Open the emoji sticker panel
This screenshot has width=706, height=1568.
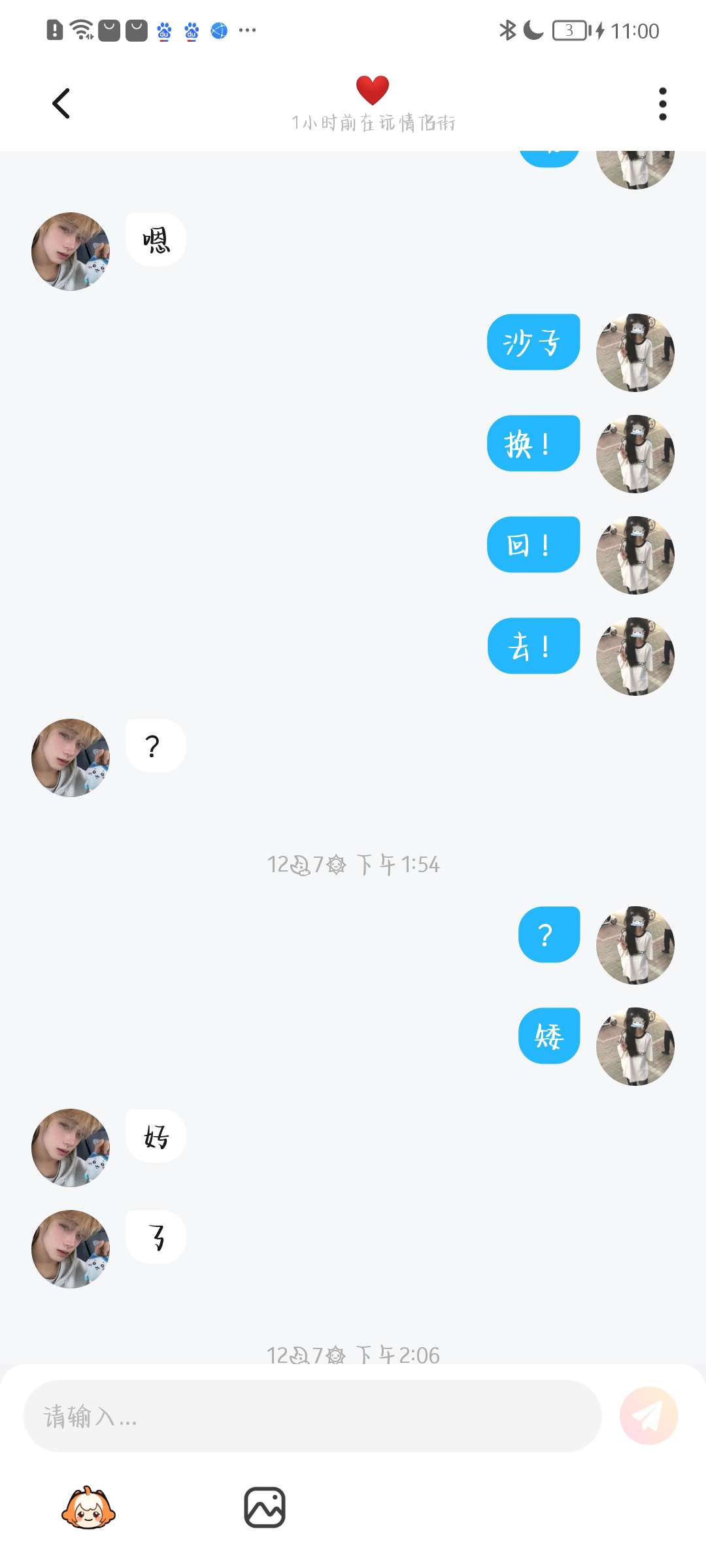tap(88, 1508)
